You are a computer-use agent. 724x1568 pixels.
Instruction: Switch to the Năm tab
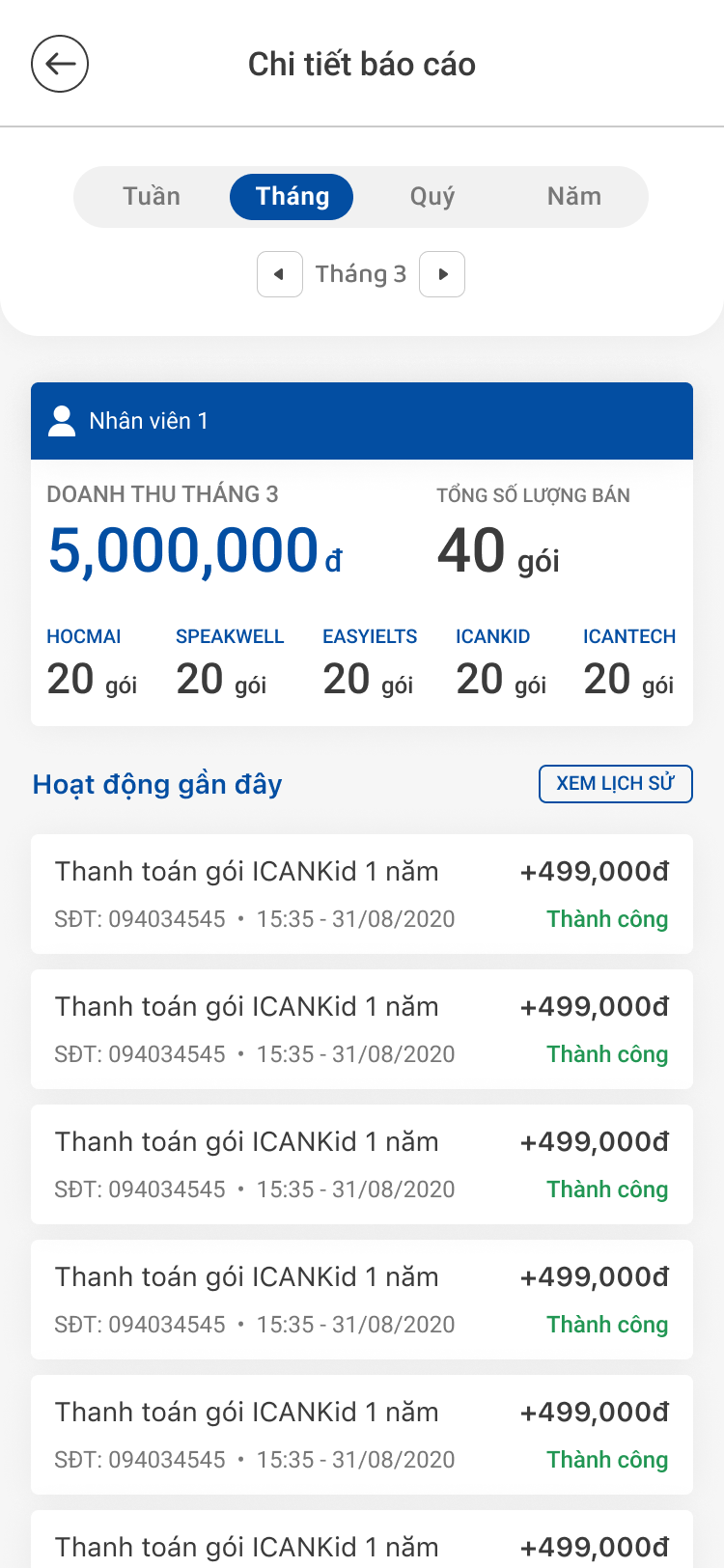[574, 197]
